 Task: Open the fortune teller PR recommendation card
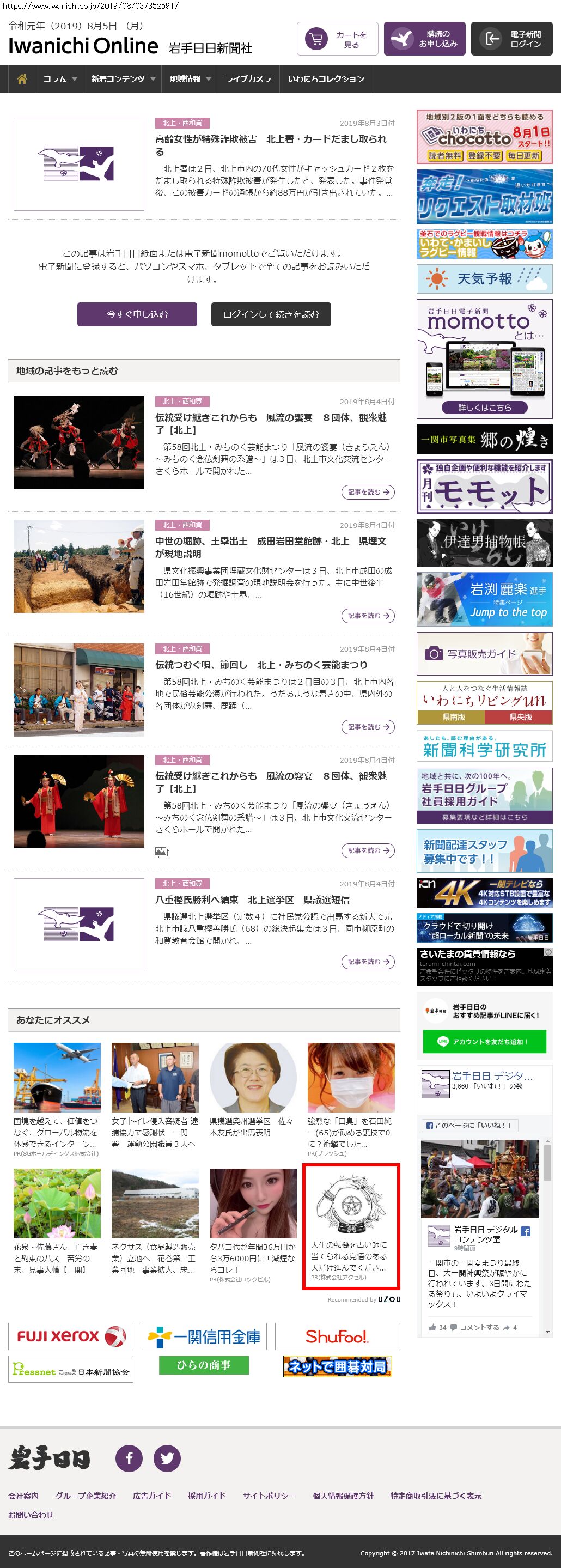350,1226
